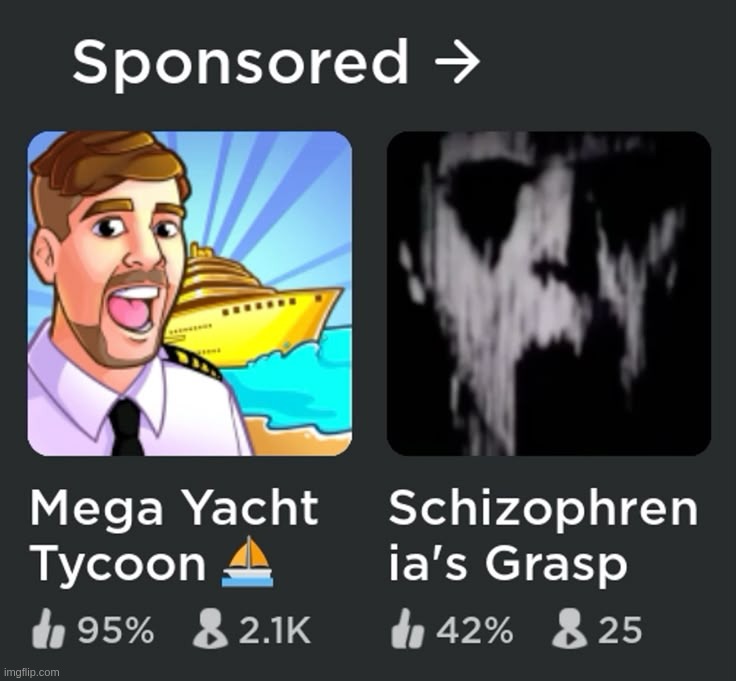
Task: Open the Mega Yacht Tycoon game tile
Action: pyautogui.click(x=189, y=294)
